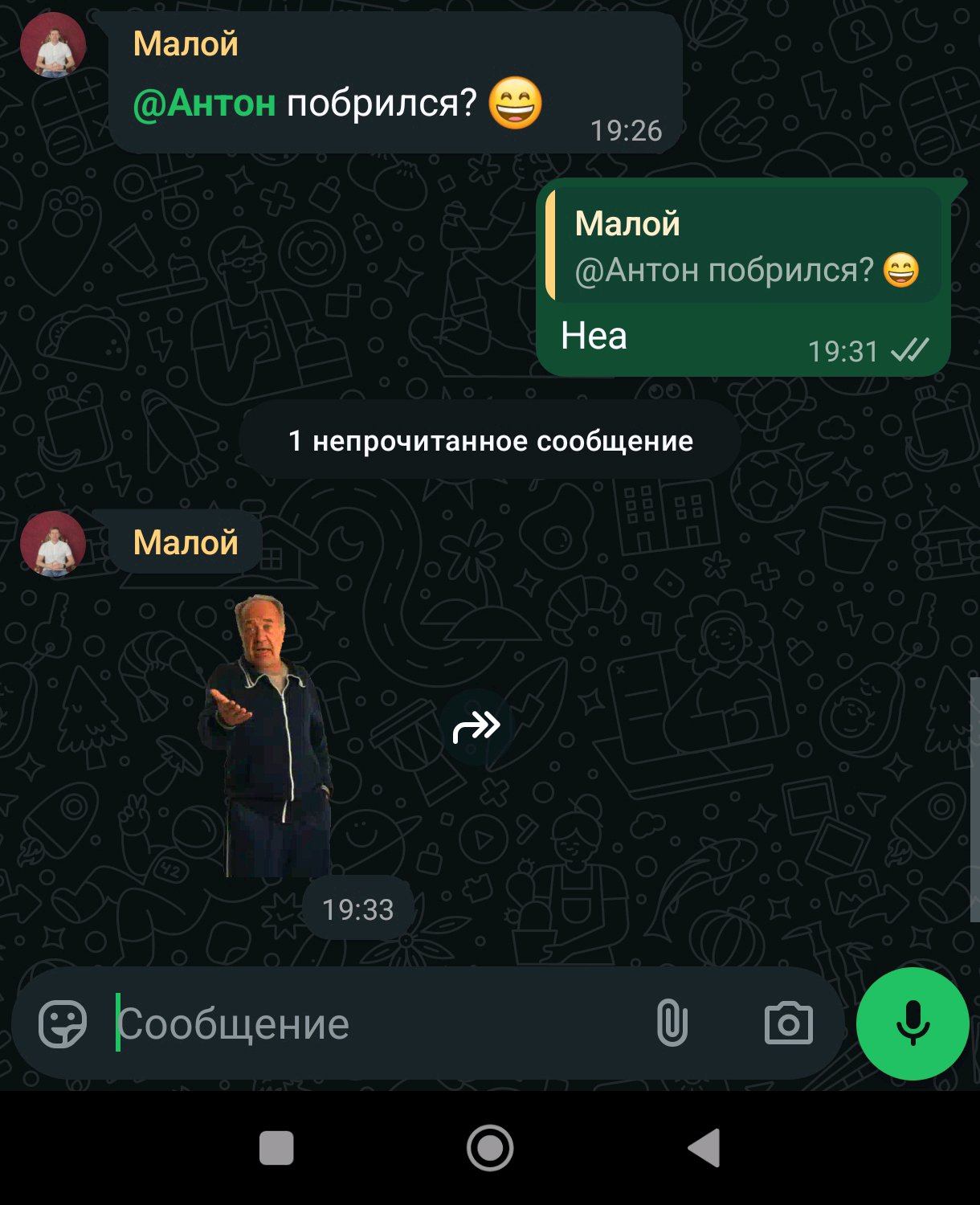This screenshot has height=1205, width=980.
Task: Tap the @Антон mention in the first message
Action: tap(204, 104)
